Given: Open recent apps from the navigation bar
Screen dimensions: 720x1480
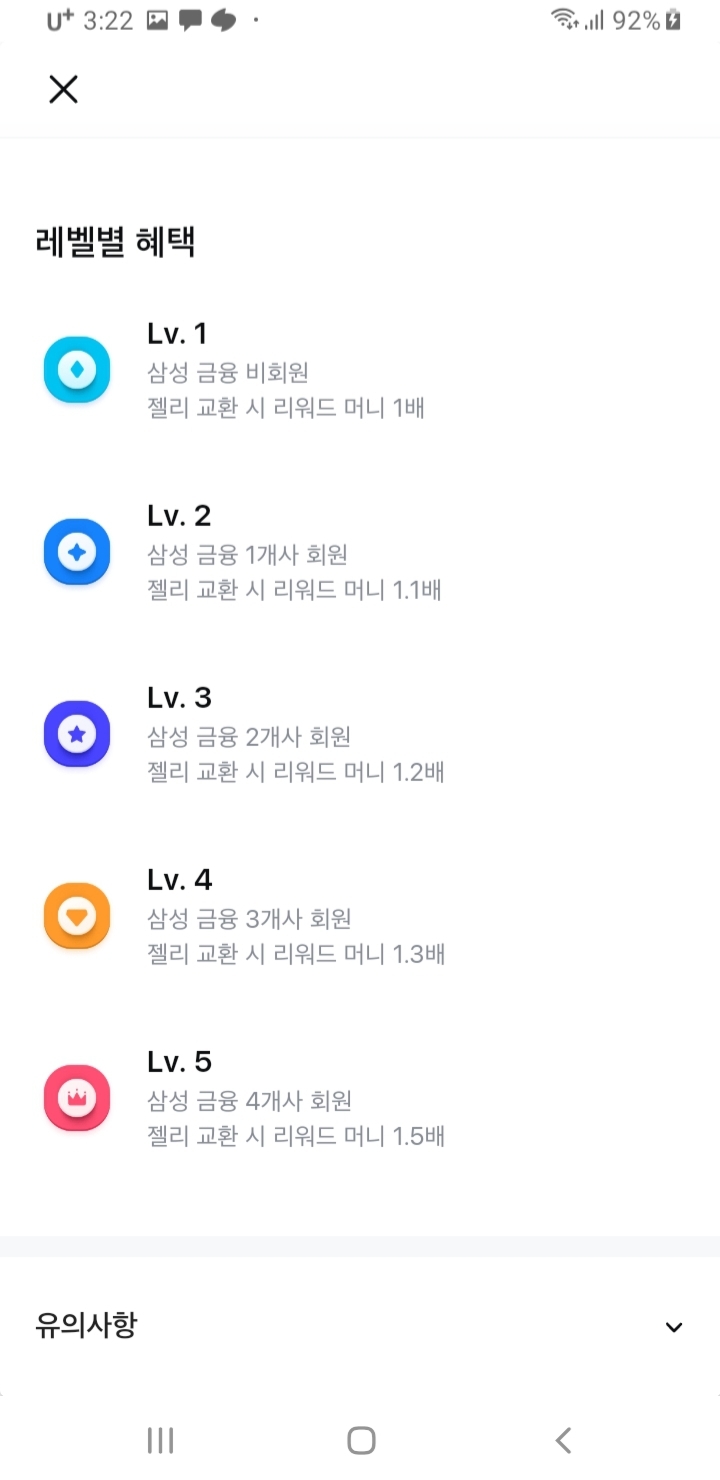Looking at the screenshot, I should click(x=160, y=1440).
